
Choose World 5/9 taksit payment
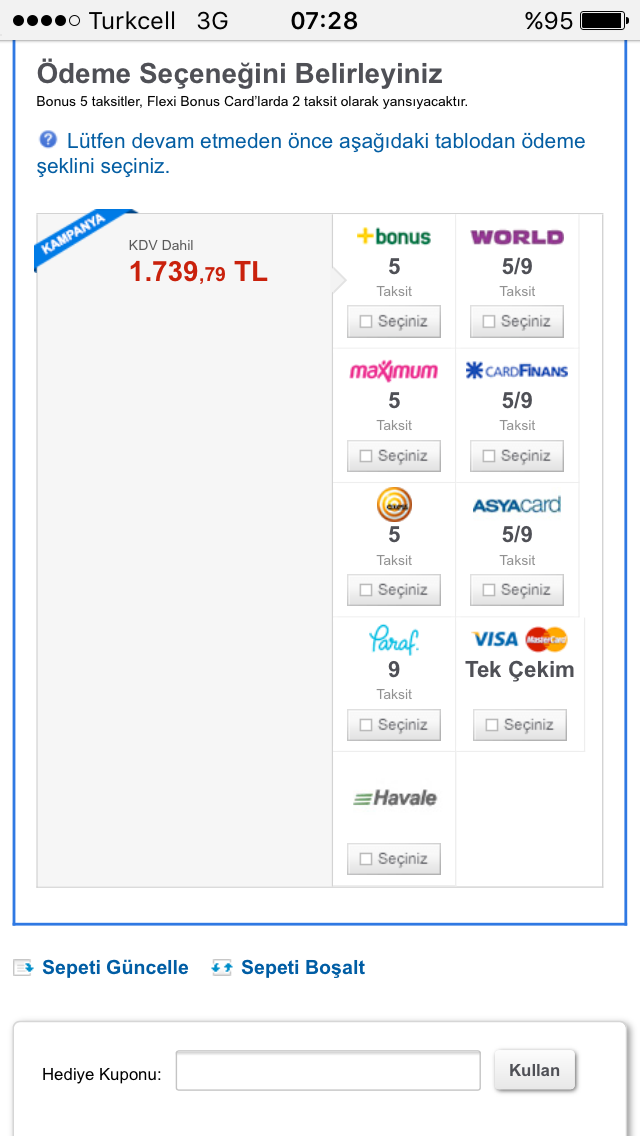pos(517,322)
